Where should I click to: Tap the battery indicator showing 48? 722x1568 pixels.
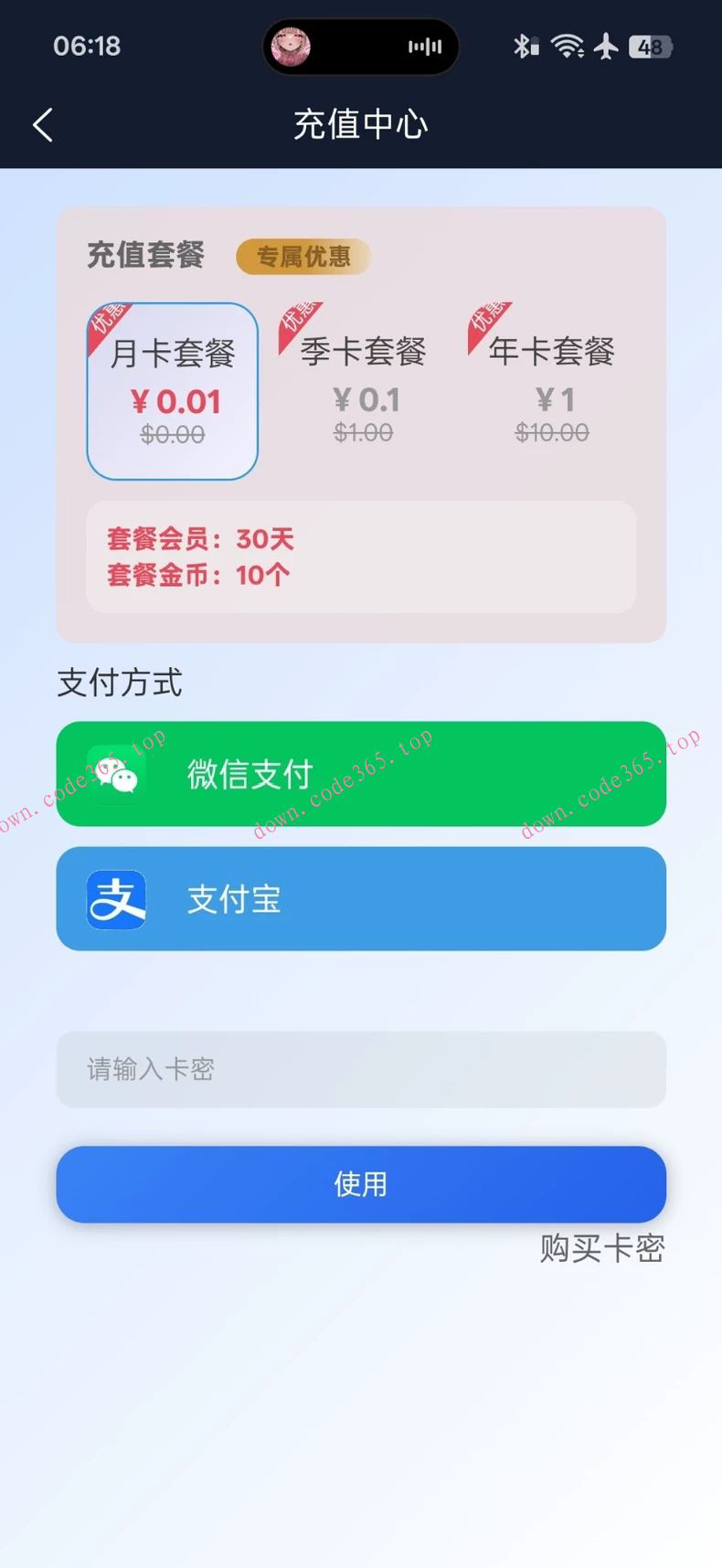tap(651, 46)
